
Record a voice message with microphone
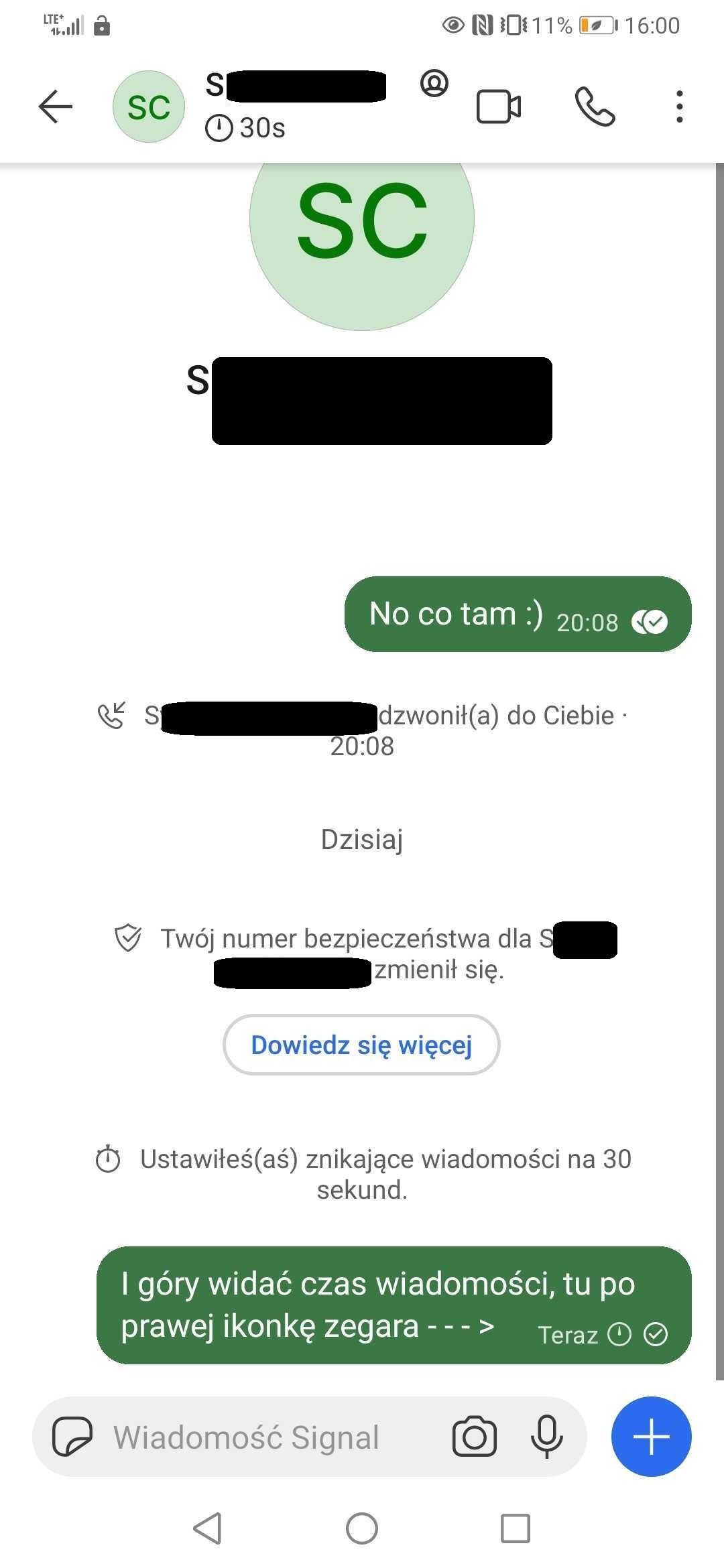[x=546, y=1437]
